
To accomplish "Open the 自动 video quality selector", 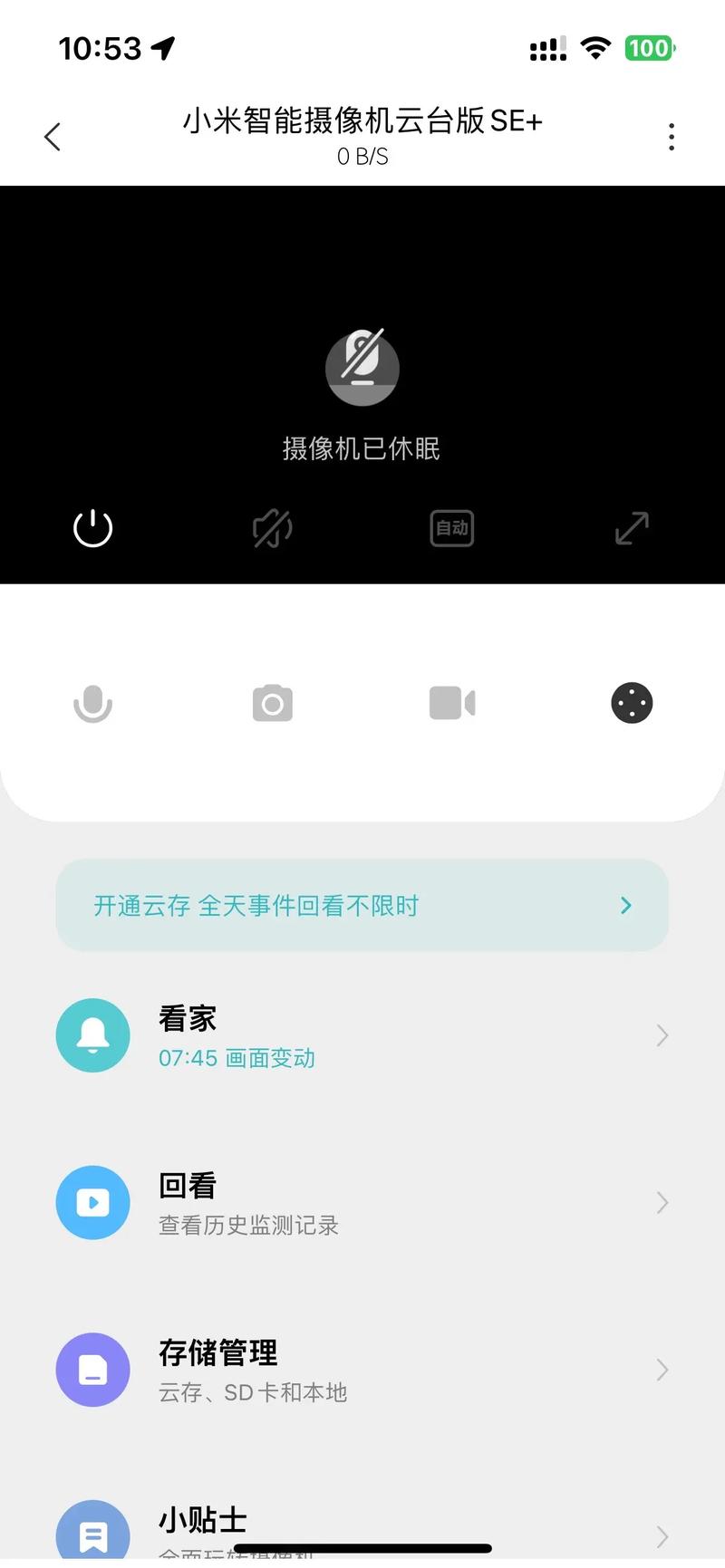I will [x=450, y=528].
